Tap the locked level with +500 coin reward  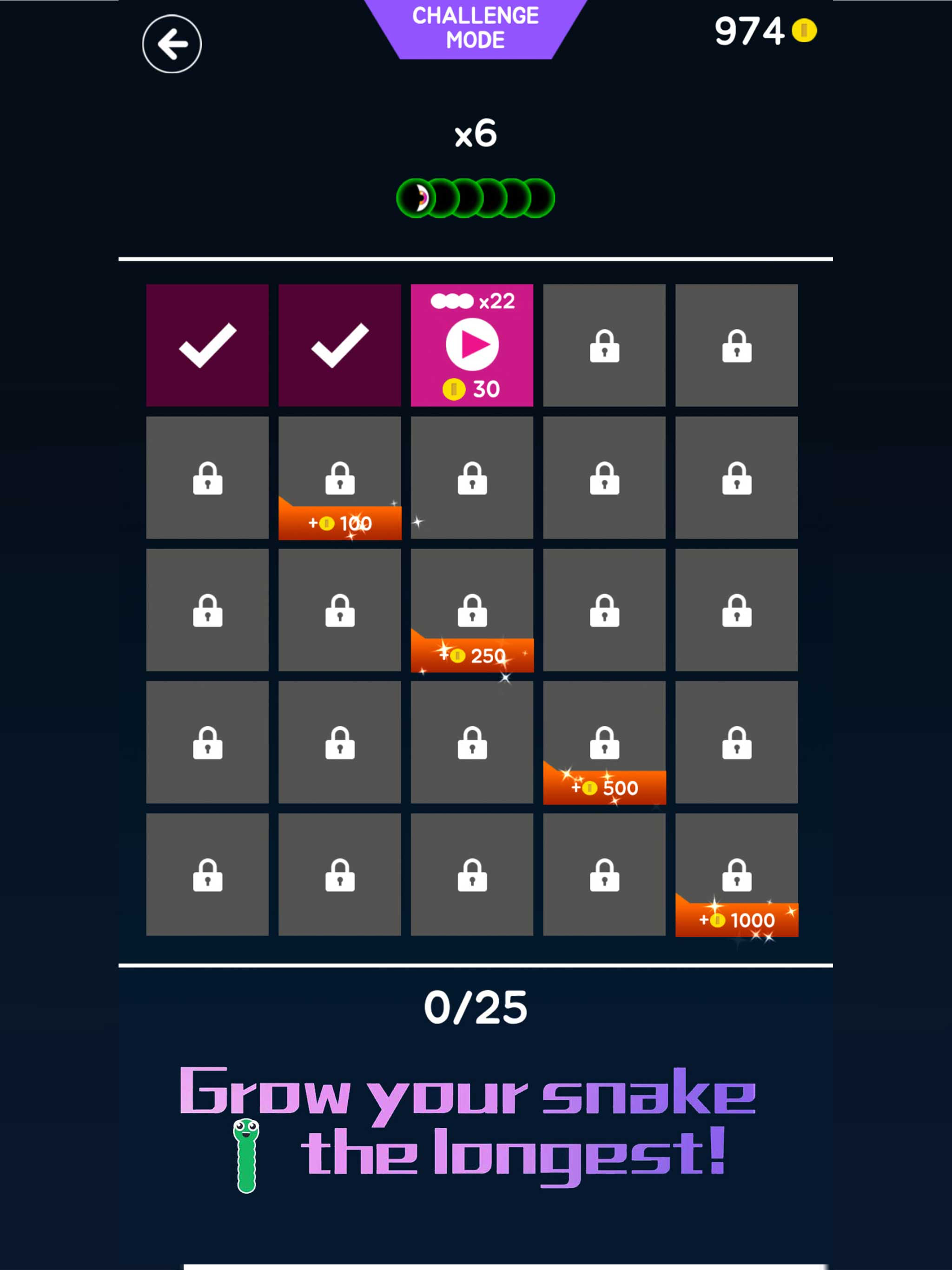tap(604, 743)
